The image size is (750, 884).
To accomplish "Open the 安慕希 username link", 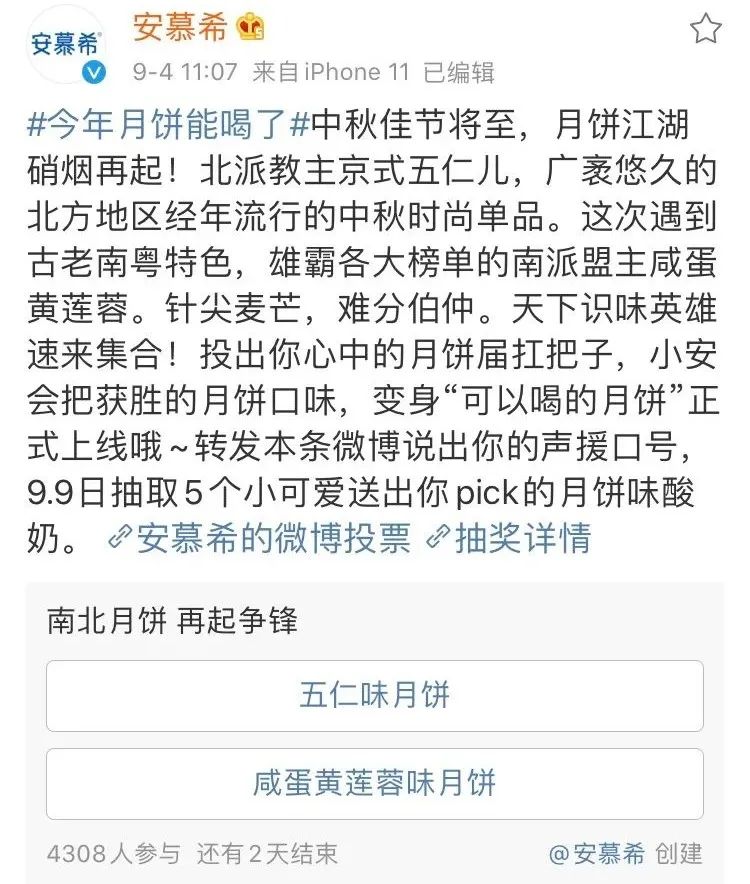I will point(180,28).
